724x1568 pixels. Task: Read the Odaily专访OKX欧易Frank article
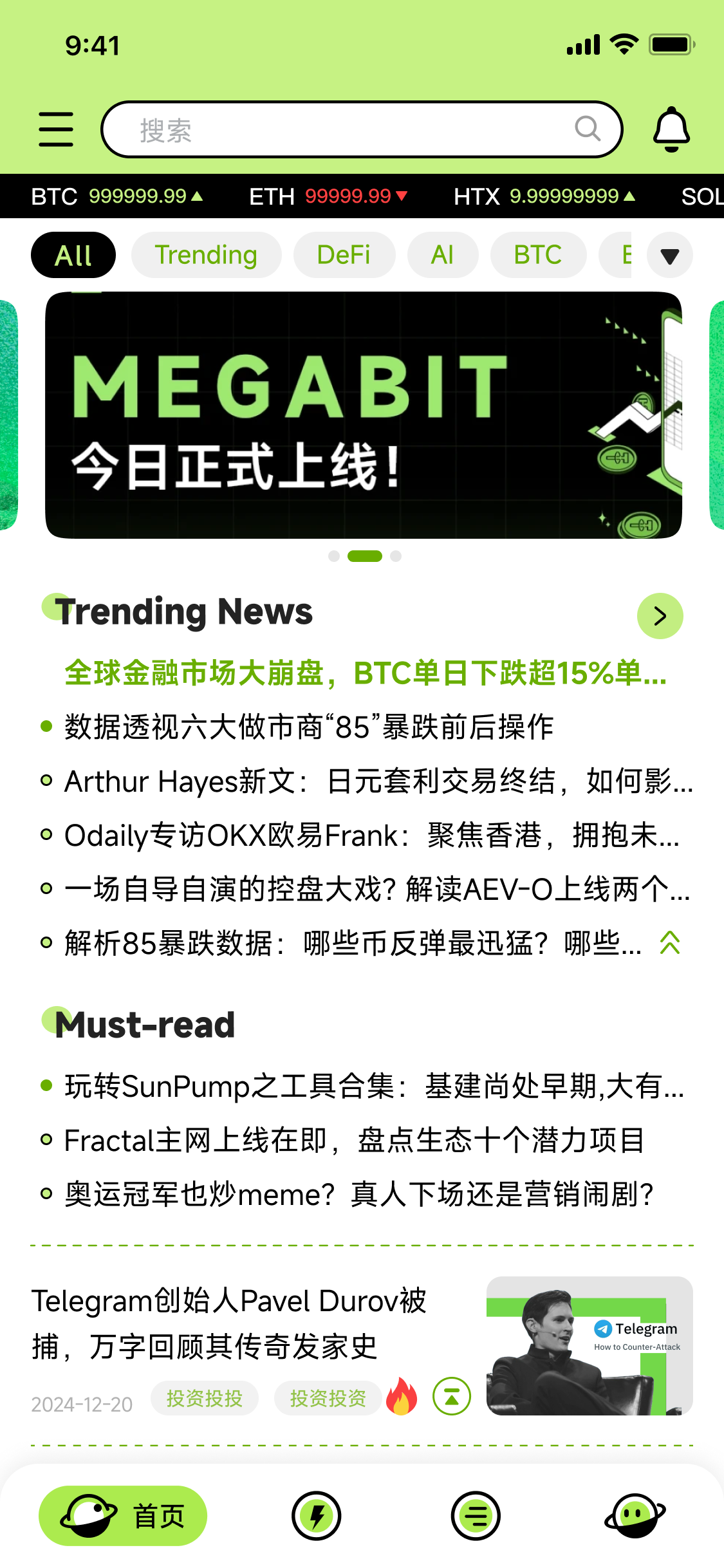pyautogui.click(x=371, y=835)
